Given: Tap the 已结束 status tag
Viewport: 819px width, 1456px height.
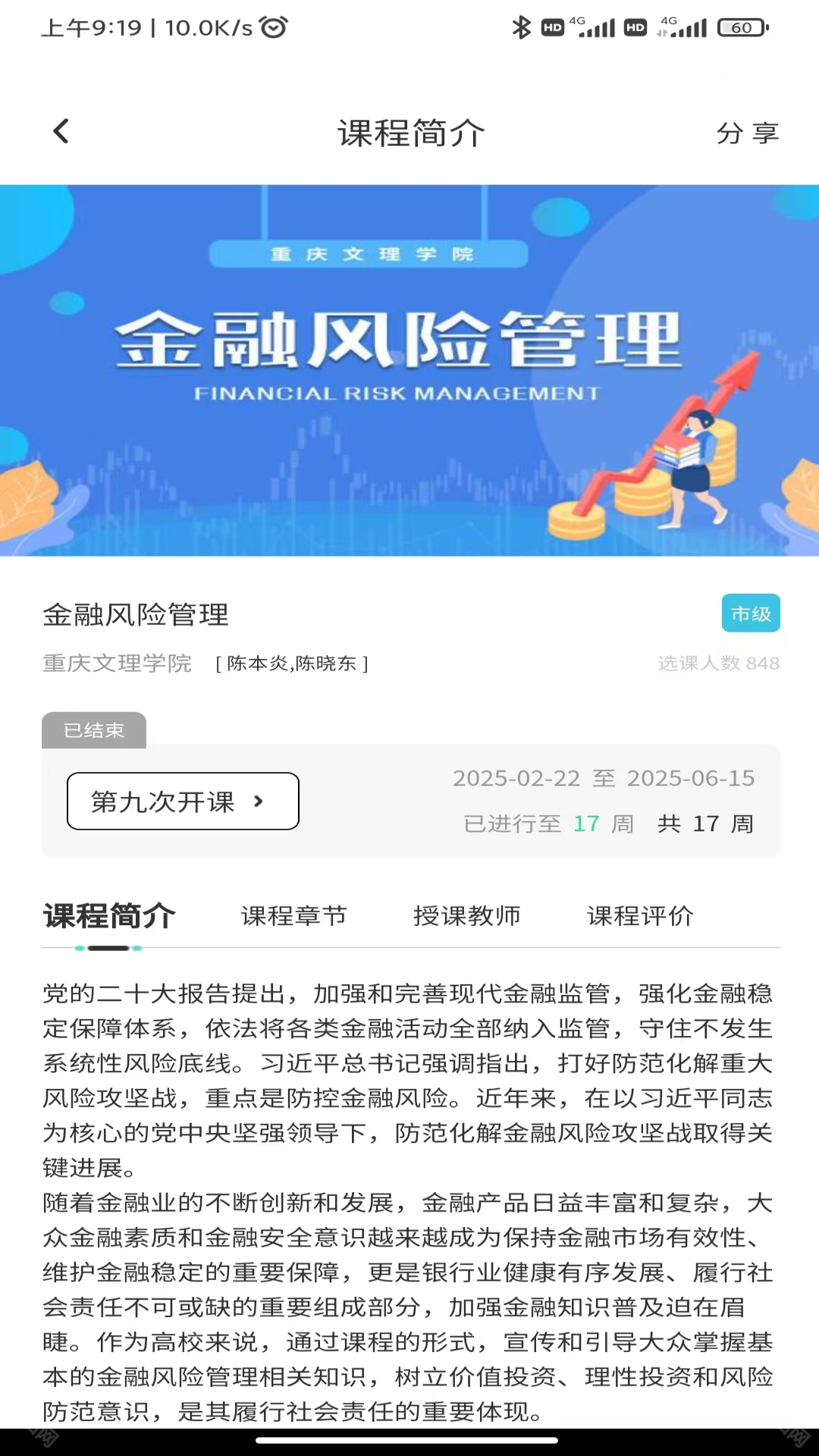Looking at the screenshot, I should pos(93,729).
